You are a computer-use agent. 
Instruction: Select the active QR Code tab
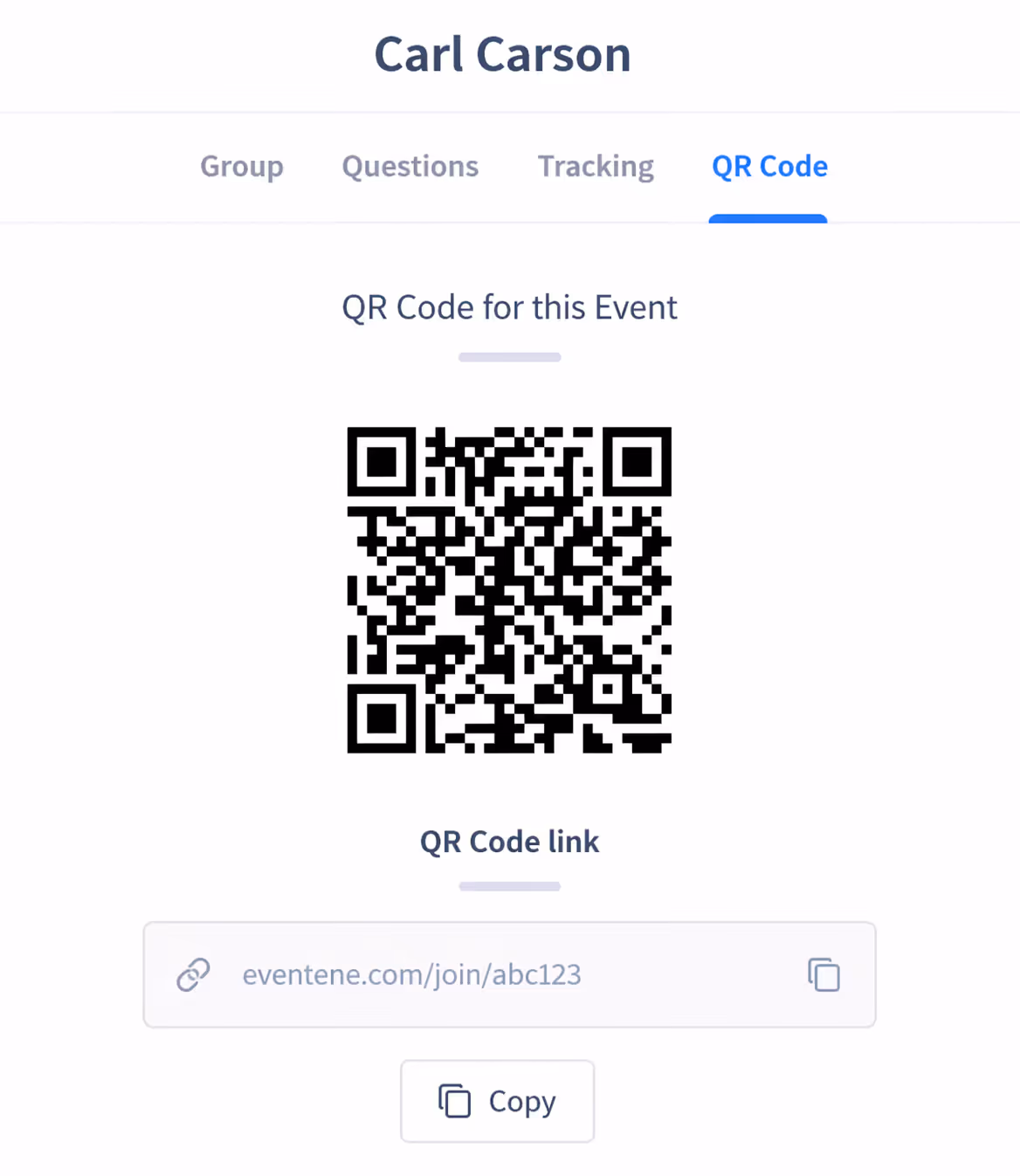tap(769, 166)
